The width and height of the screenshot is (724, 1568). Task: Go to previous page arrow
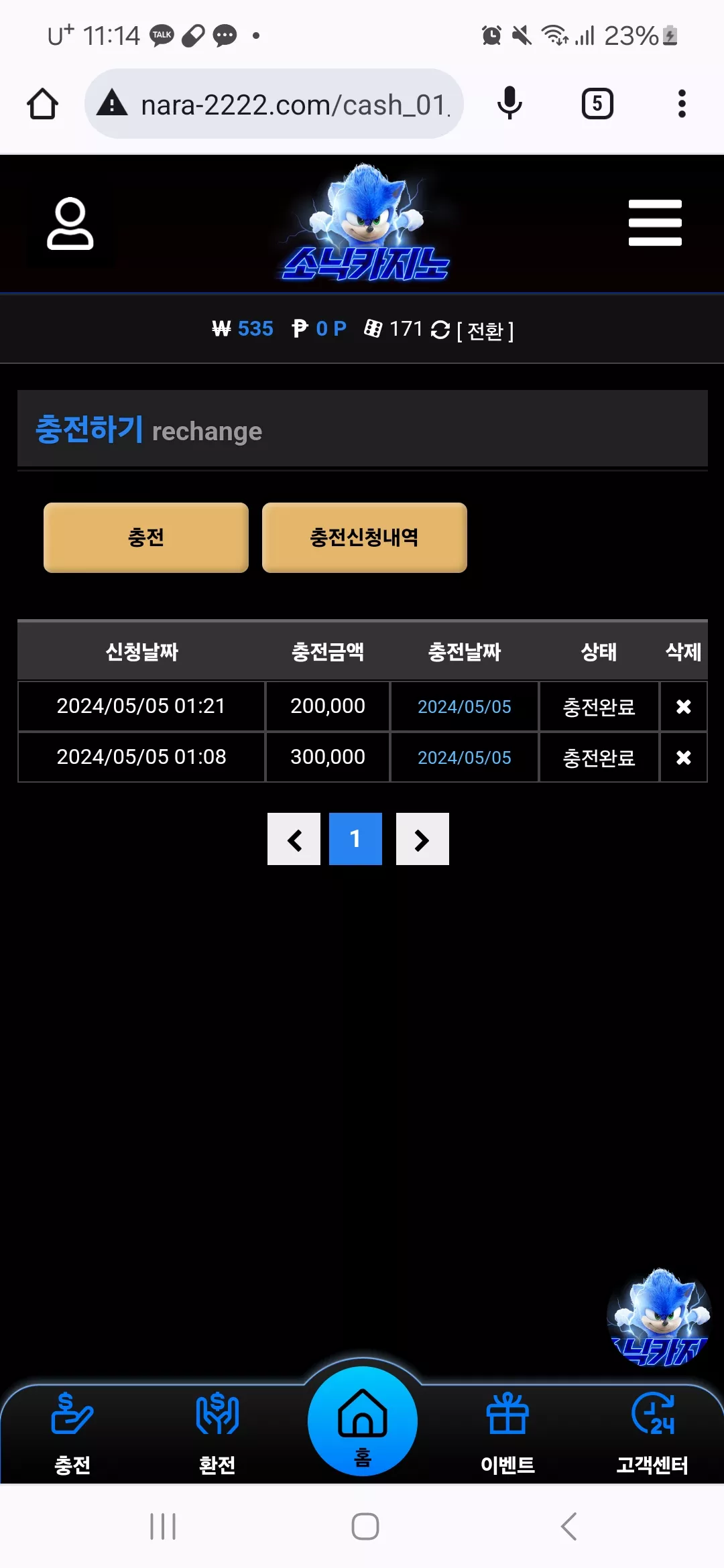(294, 839)
